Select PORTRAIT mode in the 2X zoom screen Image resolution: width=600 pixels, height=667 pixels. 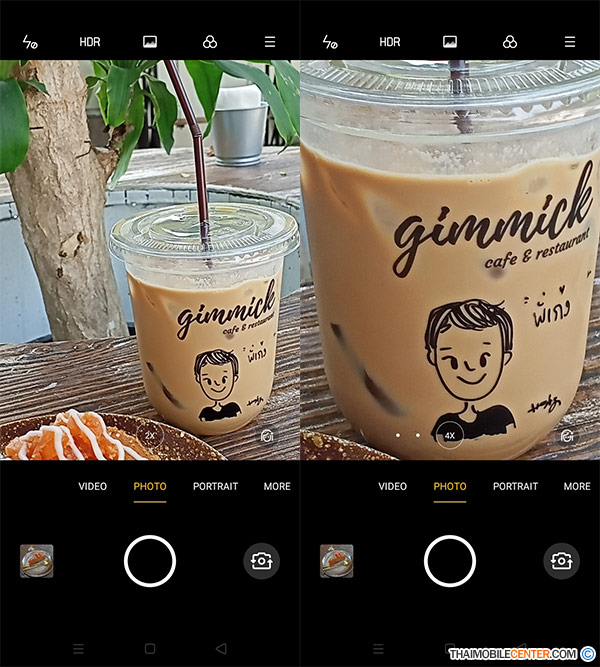[x=216, y=487]
